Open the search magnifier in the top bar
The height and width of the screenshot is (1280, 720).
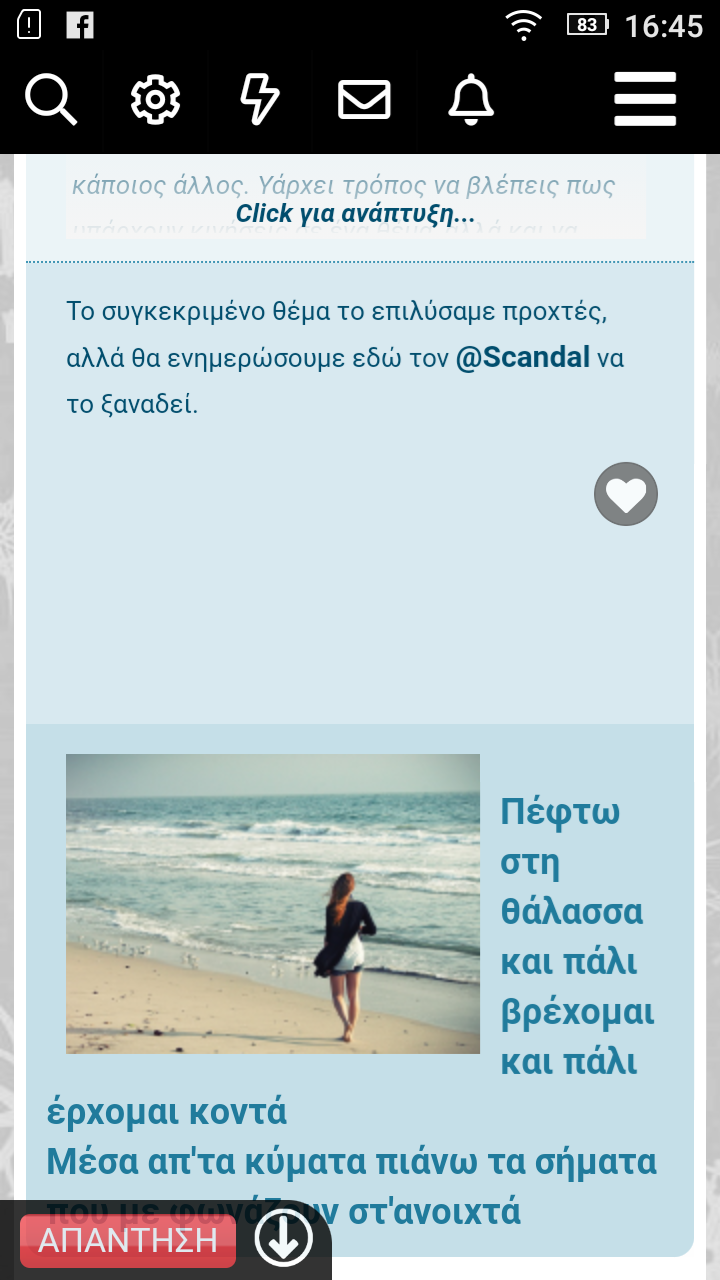(51, 99)
